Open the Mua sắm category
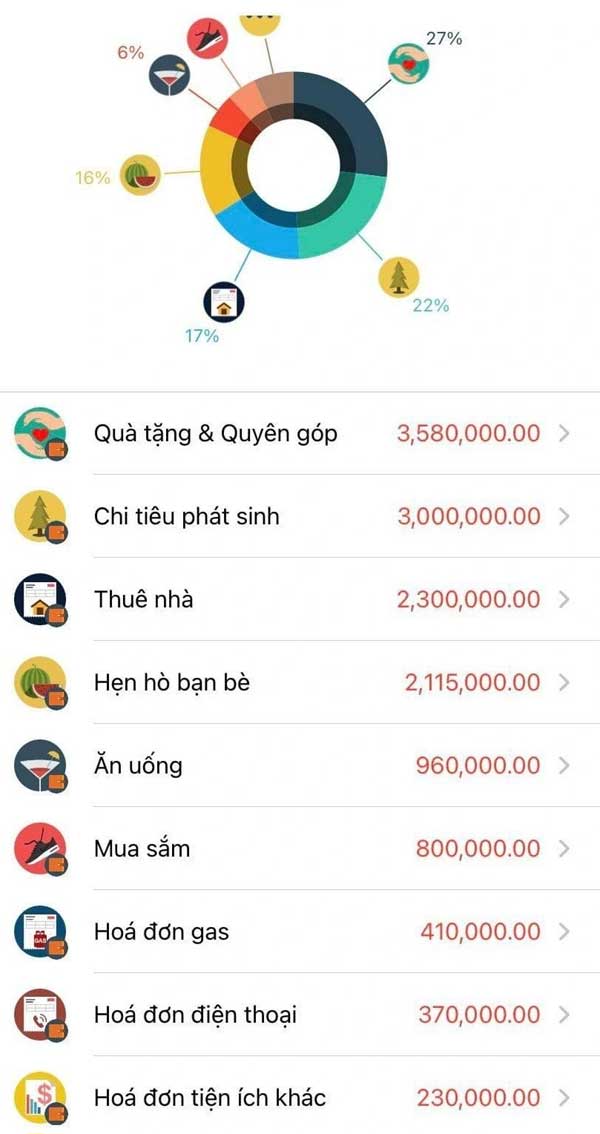 click(300, 848)
